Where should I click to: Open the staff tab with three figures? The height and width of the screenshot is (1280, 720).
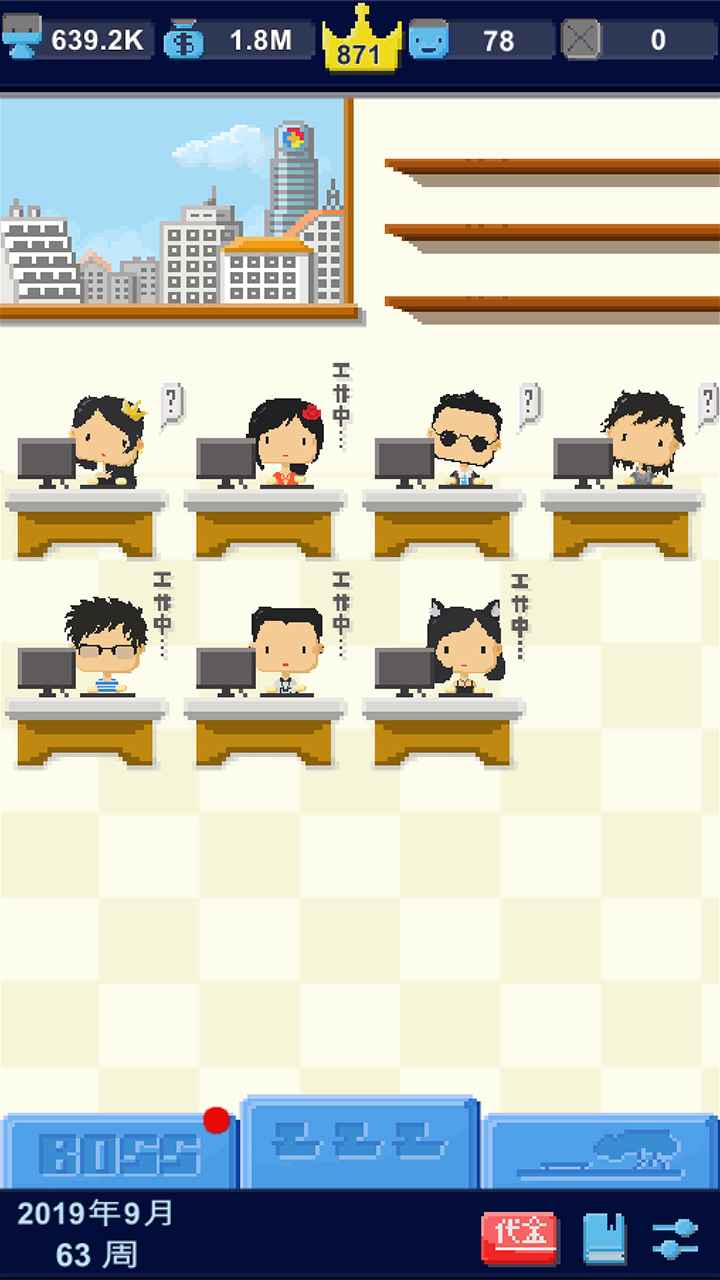pos(360,1140)
